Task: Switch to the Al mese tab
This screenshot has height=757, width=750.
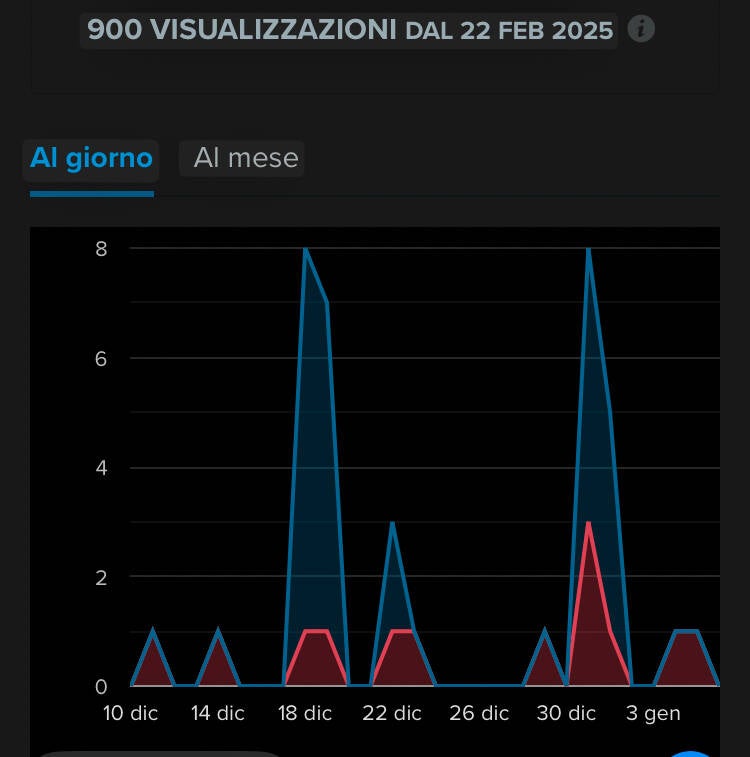Action: 245,159
